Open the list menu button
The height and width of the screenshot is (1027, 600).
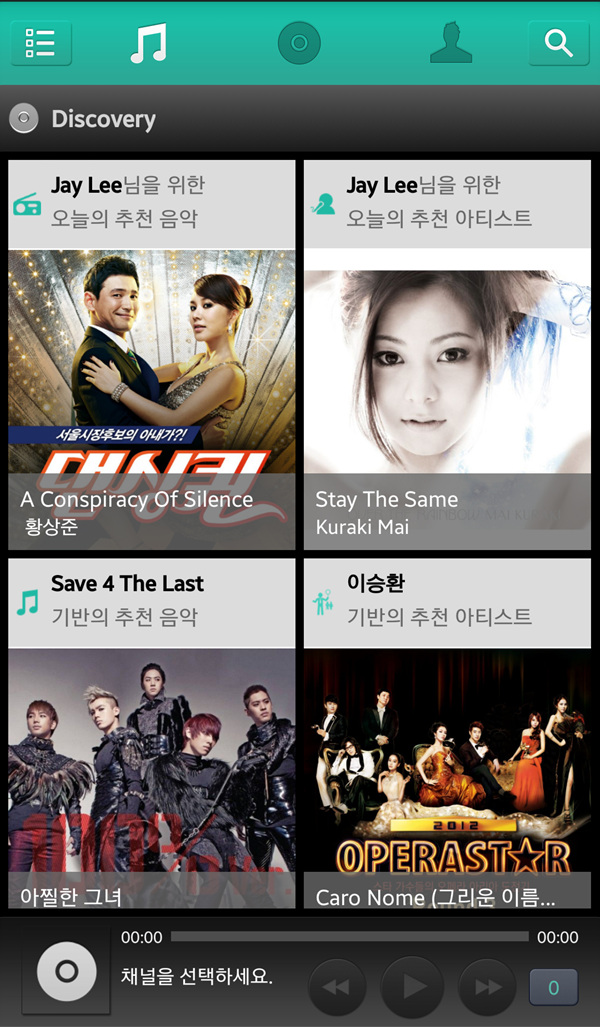[41, 43]
